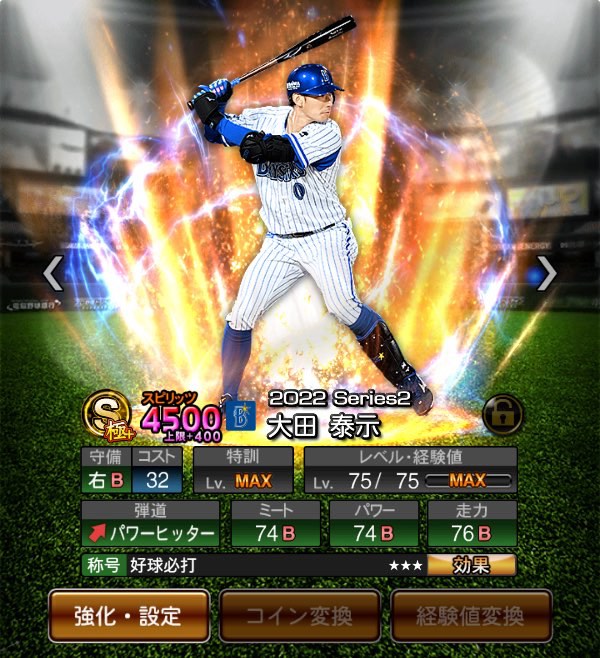Open 効果 for the 好球必打 title
Viewport: 600px width, 658px height.
point(472,565)
